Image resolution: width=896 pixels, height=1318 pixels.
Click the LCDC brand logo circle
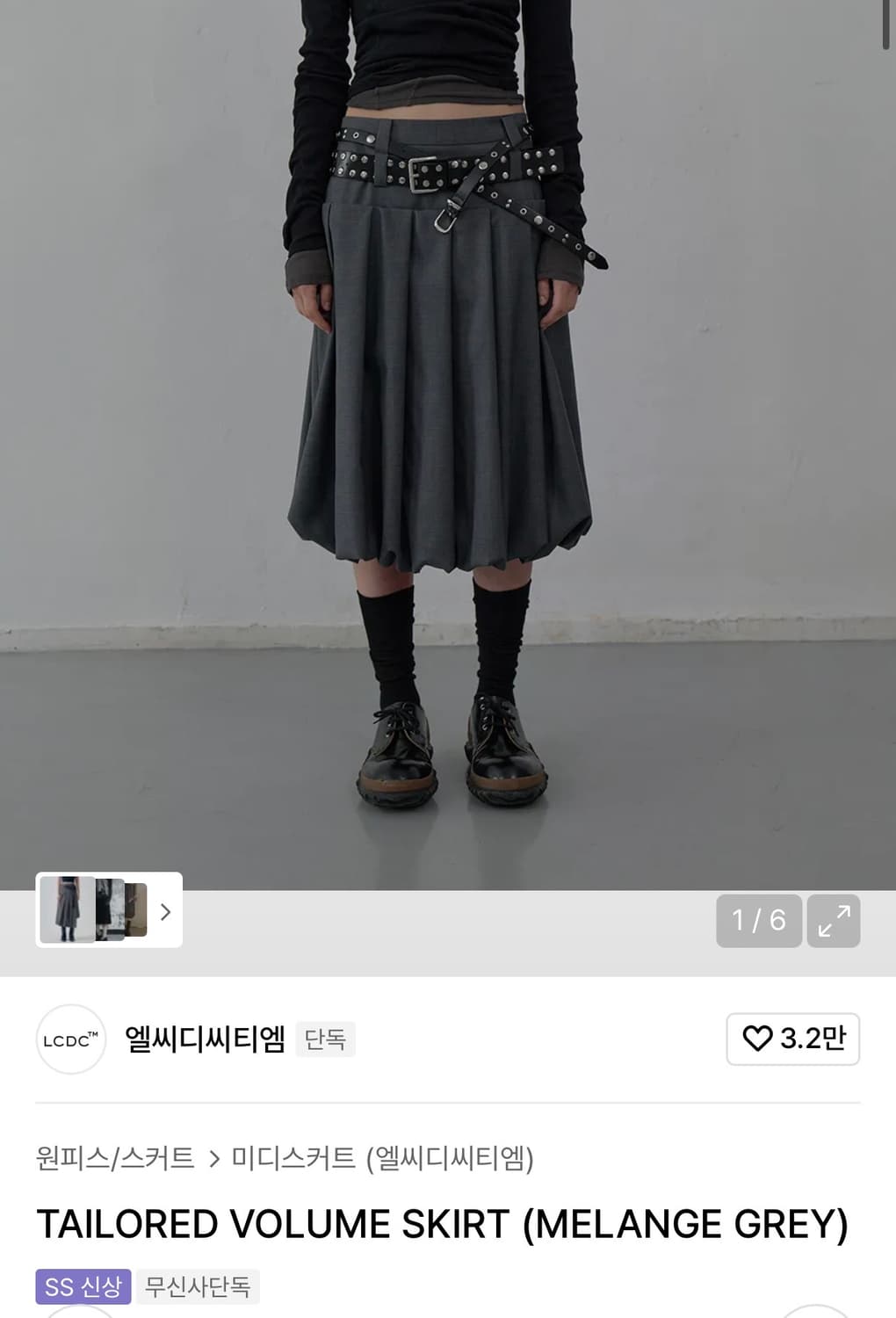click(70, 1039)
